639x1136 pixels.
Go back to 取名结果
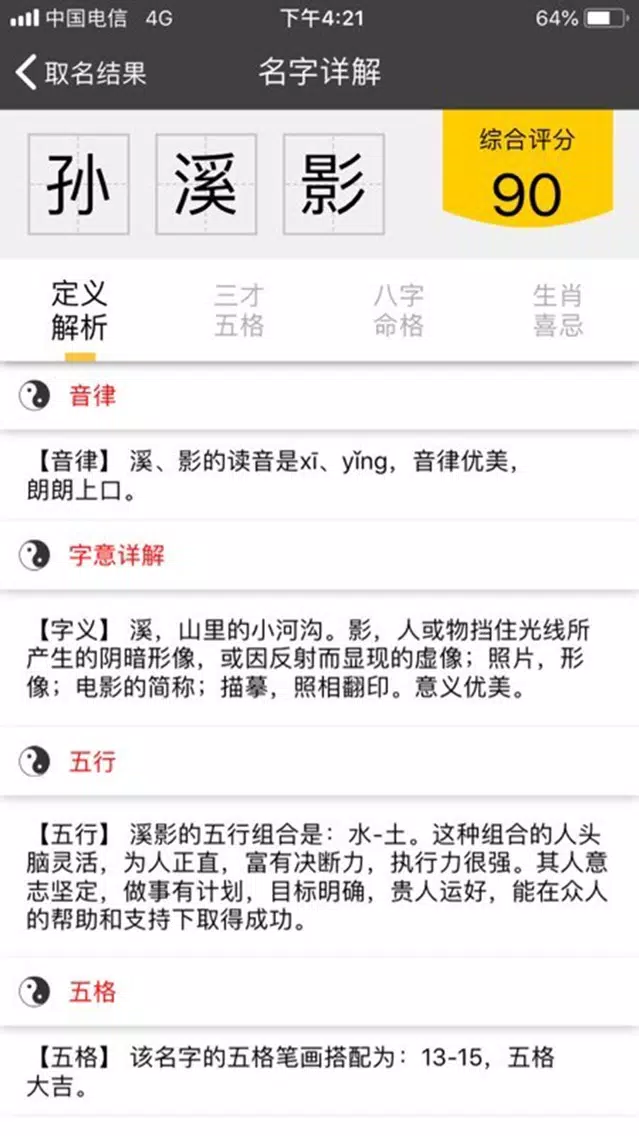(80, 73)
